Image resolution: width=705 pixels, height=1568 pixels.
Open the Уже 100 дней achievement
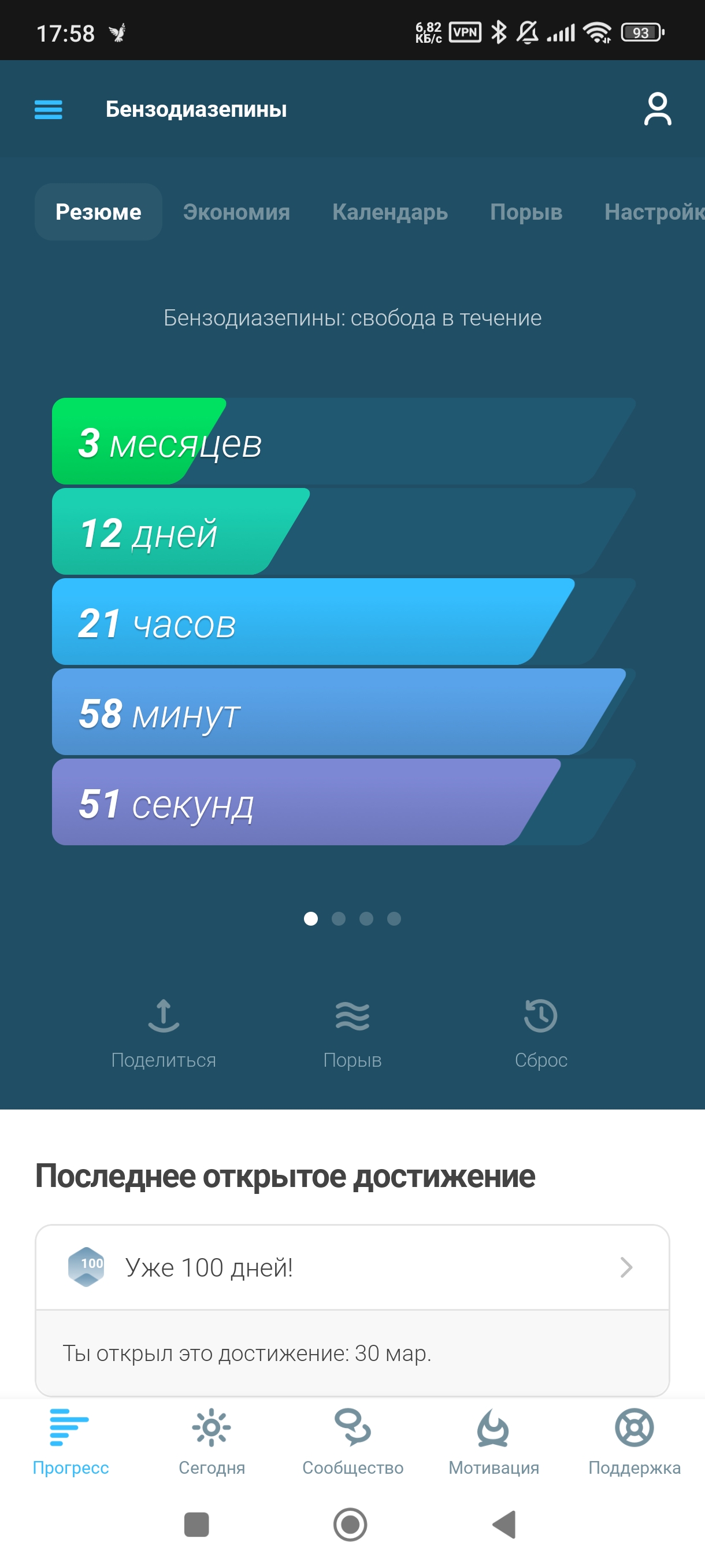point(352,1267)
